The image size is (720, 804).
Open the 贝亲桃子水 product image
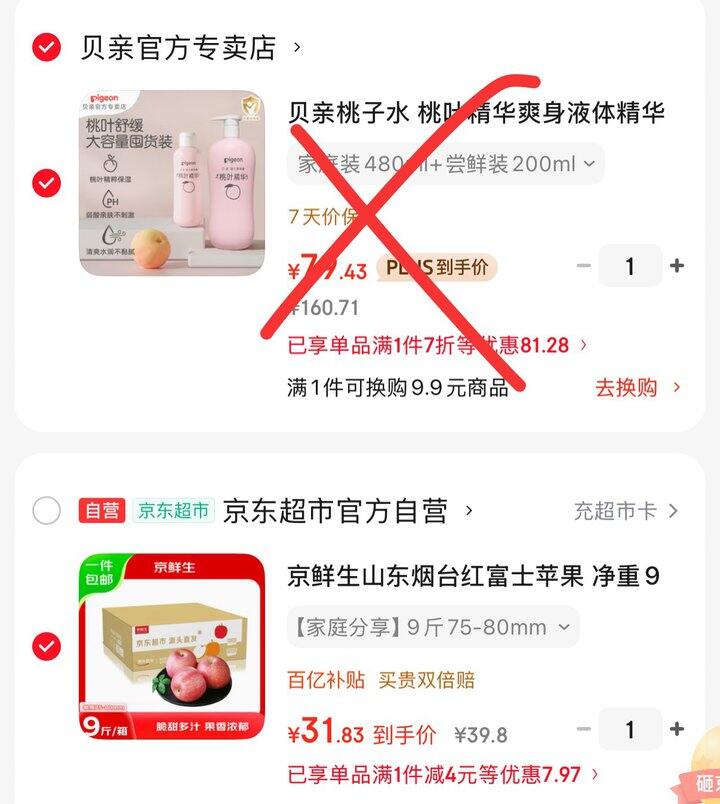tap(173, 183)
